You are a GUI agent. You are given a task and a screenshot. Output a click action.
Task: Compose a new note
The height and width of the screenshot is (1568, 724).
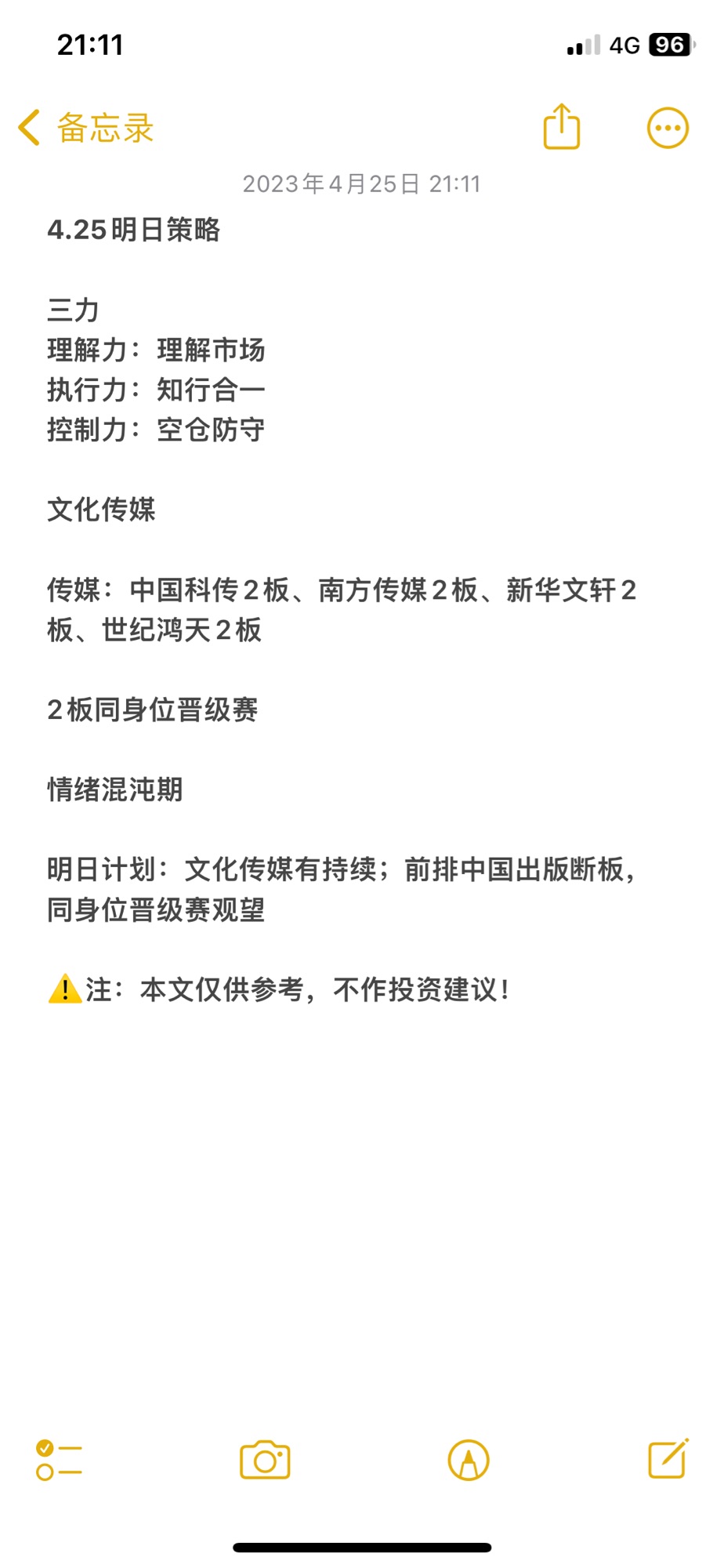pos(668,1459)
